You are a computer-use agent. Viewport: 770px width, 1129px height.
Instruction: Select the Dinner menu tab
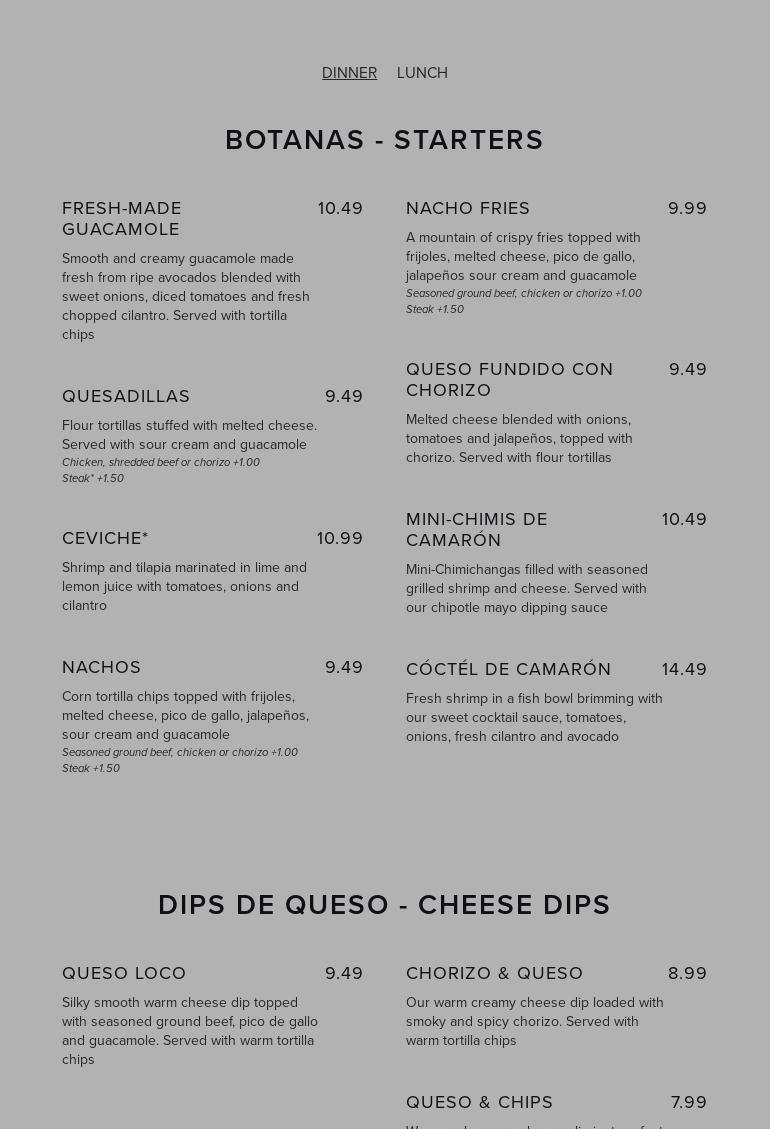coord(349,73)
